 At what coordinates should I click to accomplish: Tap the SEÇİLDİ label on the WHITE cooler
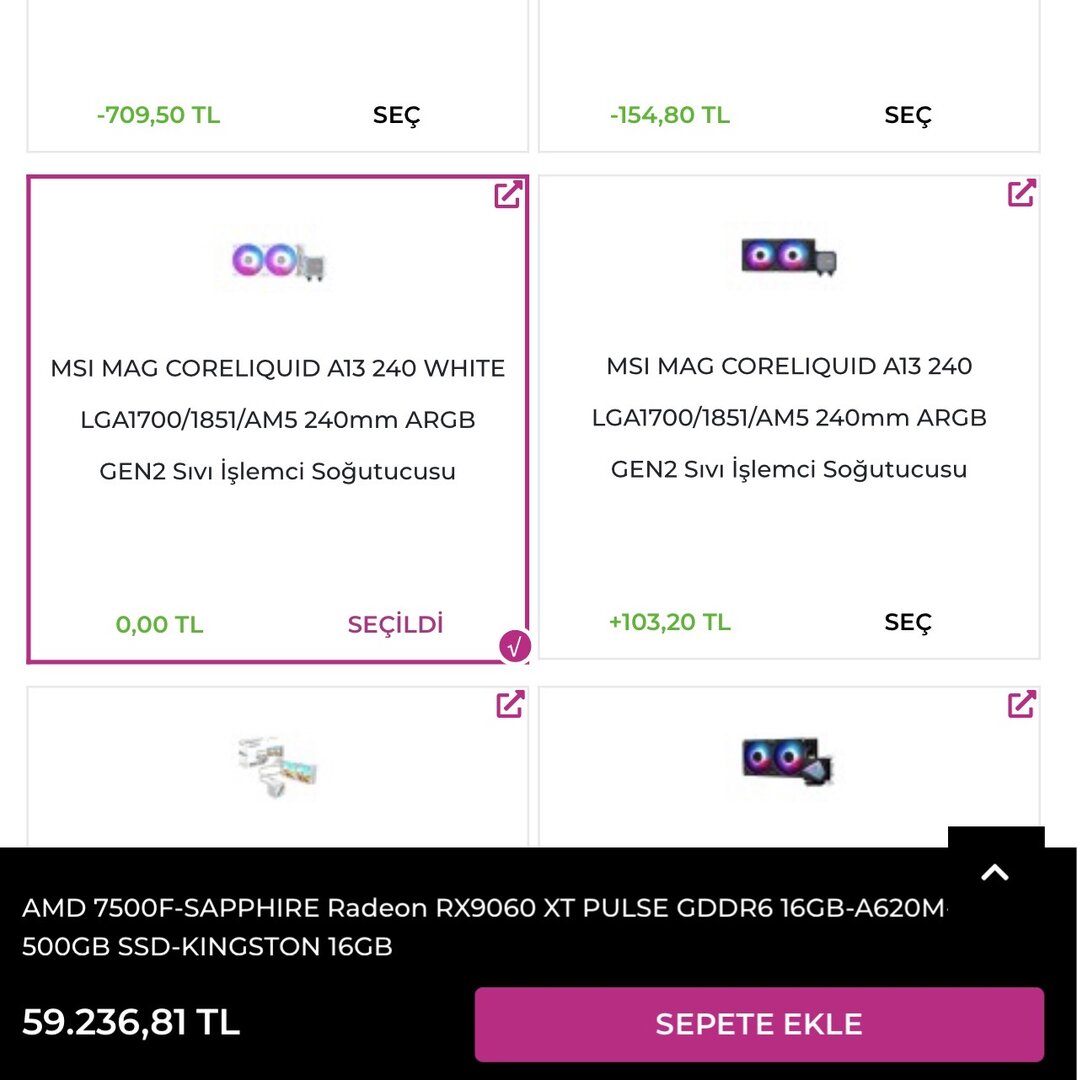(395, 624)
